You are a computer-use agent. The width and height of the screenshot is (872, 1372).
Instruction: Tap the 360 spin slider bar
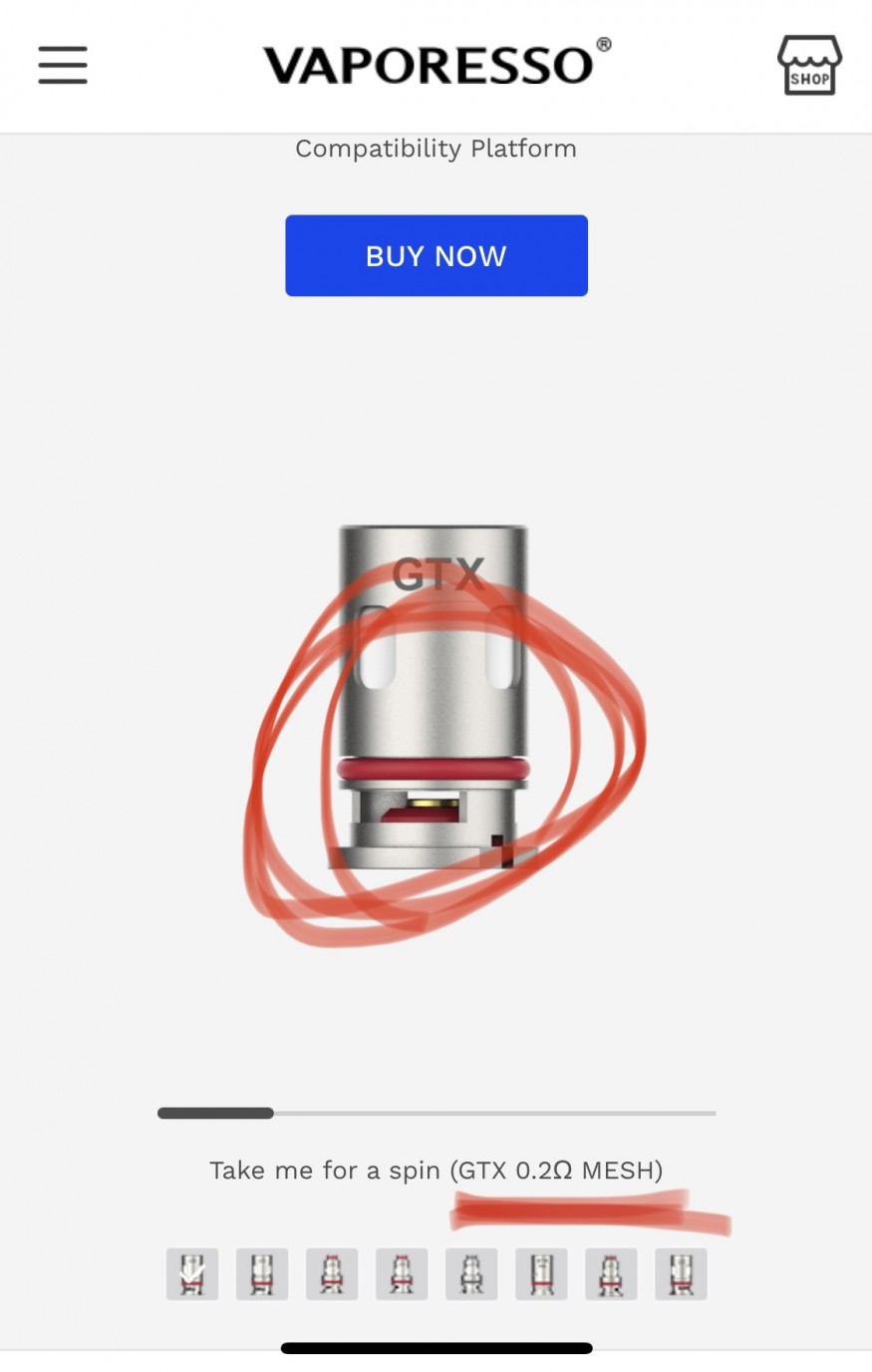point(436,1113)
